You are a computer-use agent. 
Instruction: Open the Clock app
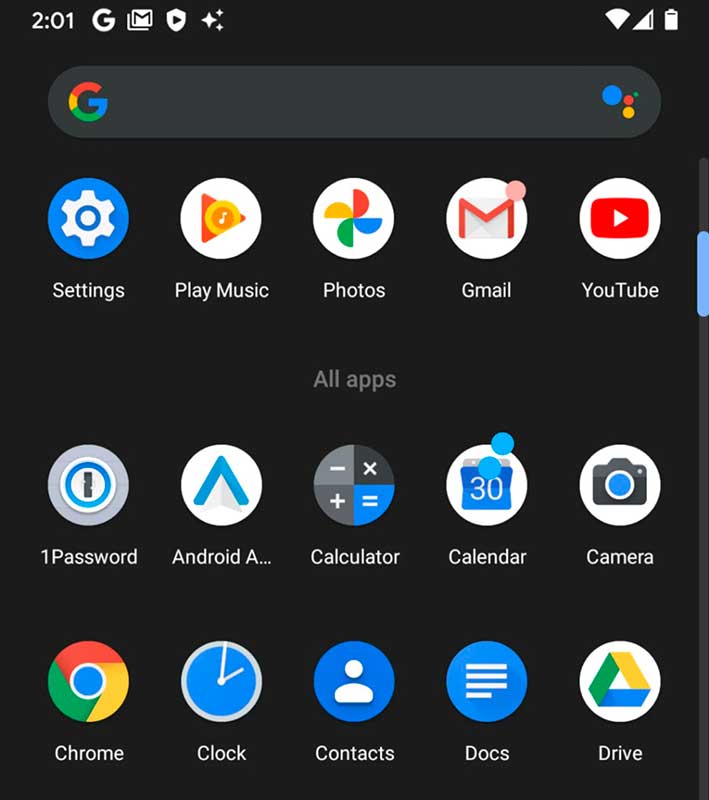point(221,682)
